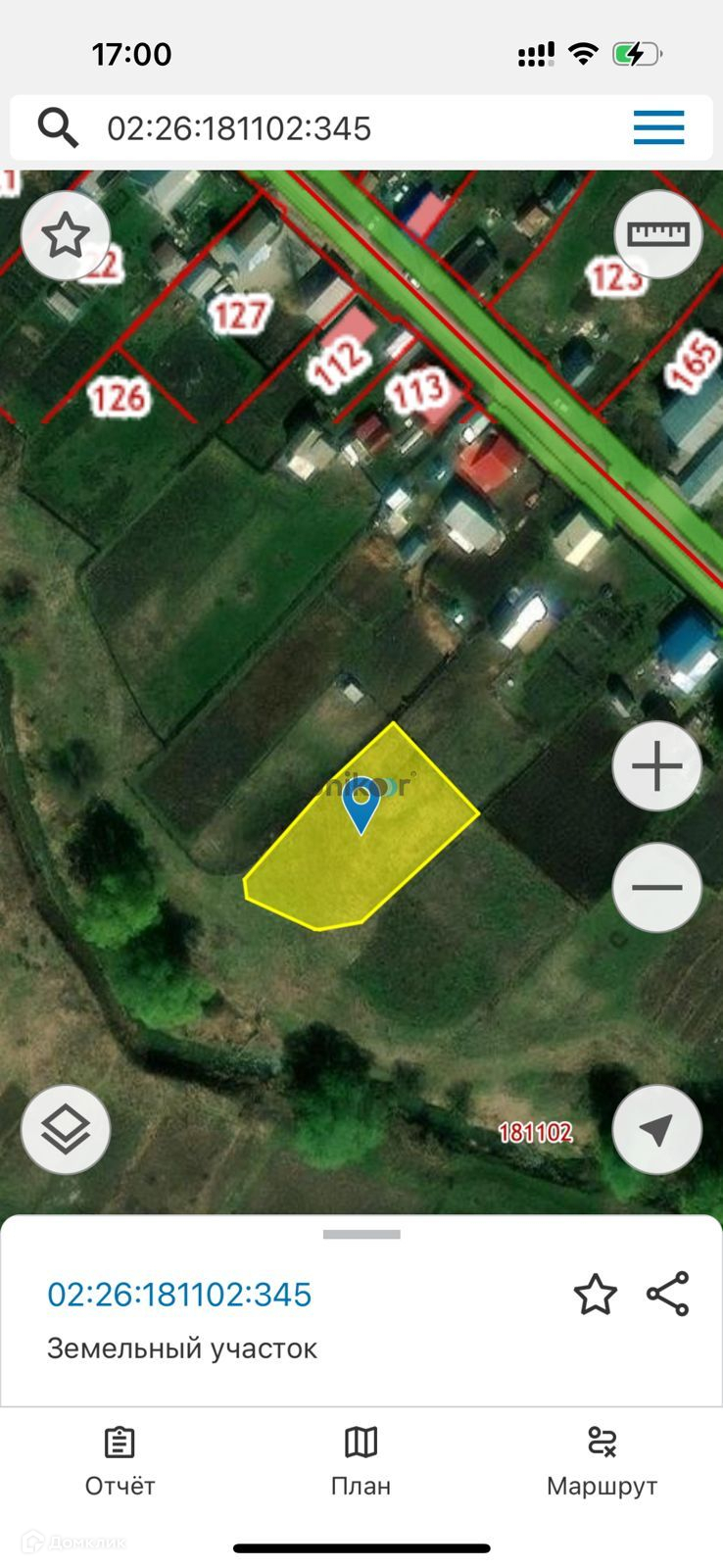Expand the bottom sheet handle
The height and width of the screenshot is (1568, 723).
click(x=361, y=1235)
